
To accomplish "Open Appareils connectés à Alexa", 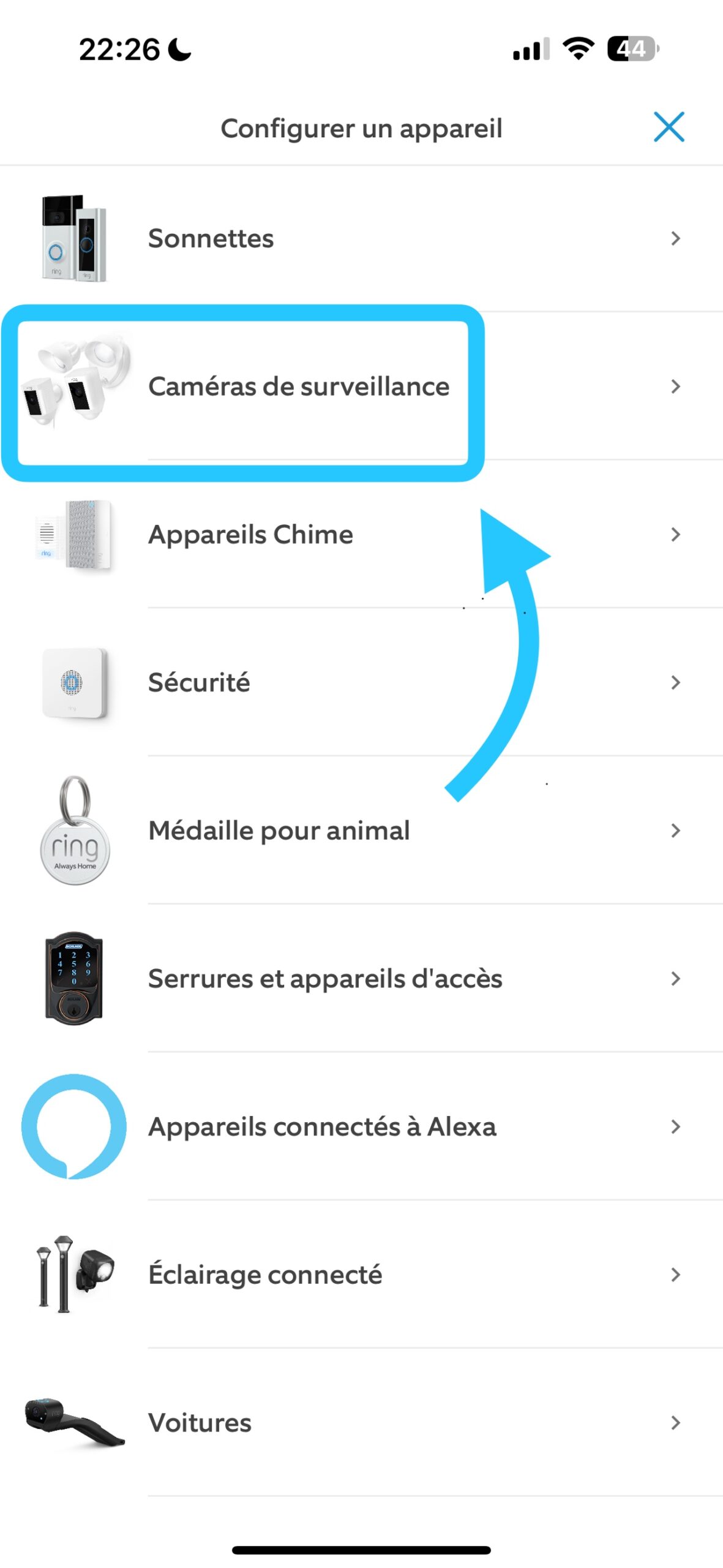I will pyautogui.click(x=322, y=1126).
